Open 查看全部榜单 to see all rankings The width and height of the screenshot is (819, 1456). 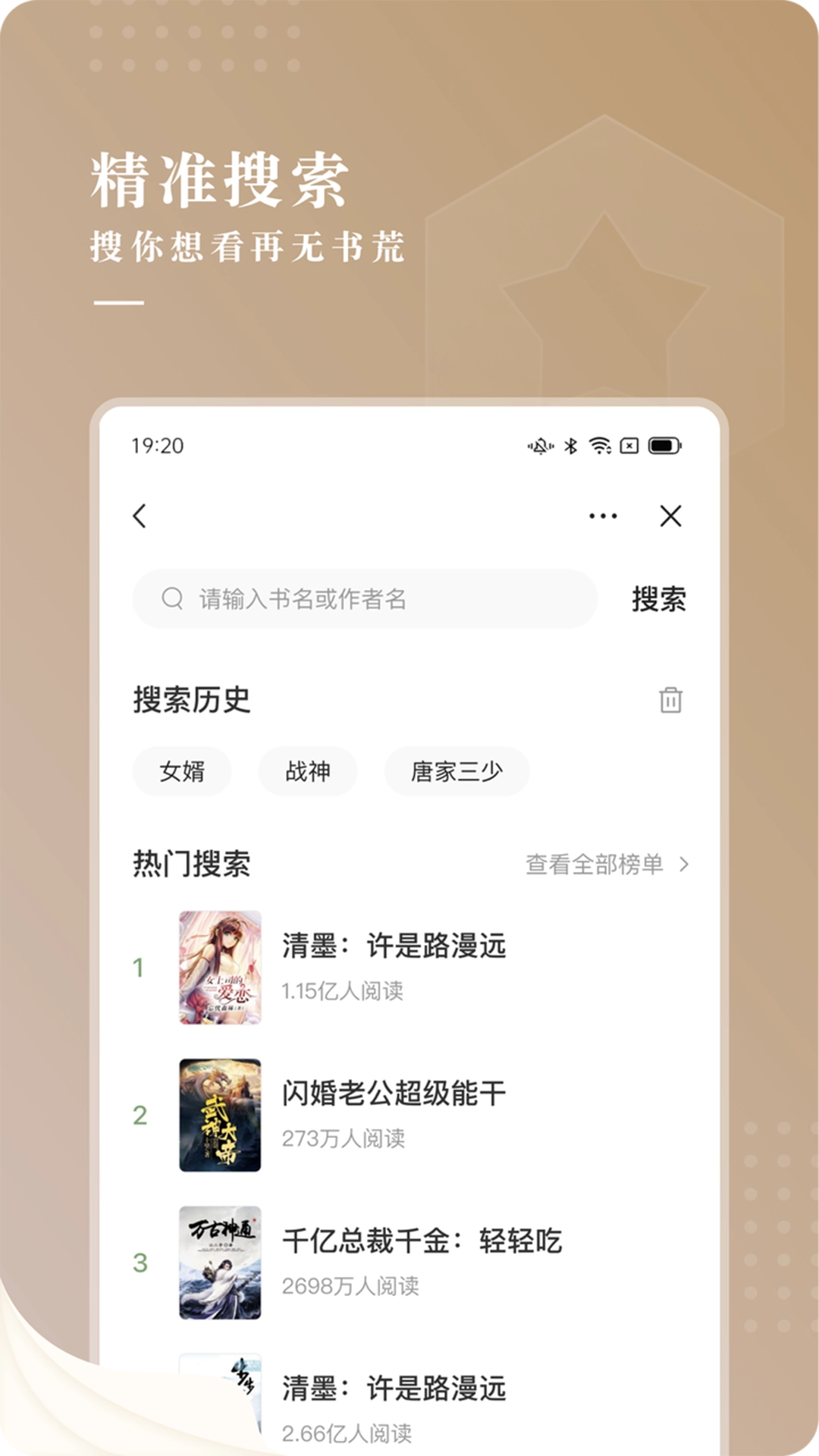coord(595,864)
